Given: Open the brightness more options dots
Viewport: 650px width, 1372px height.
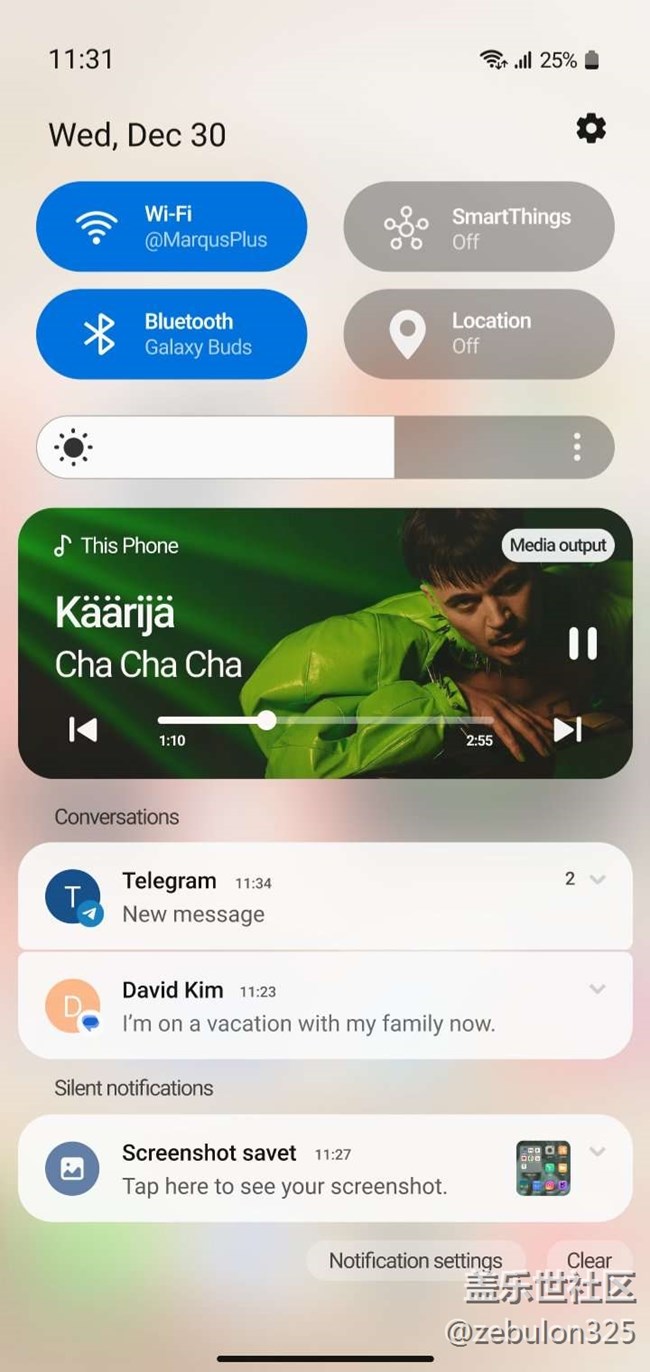Looking at the screenshot, I should coord(577,447).
